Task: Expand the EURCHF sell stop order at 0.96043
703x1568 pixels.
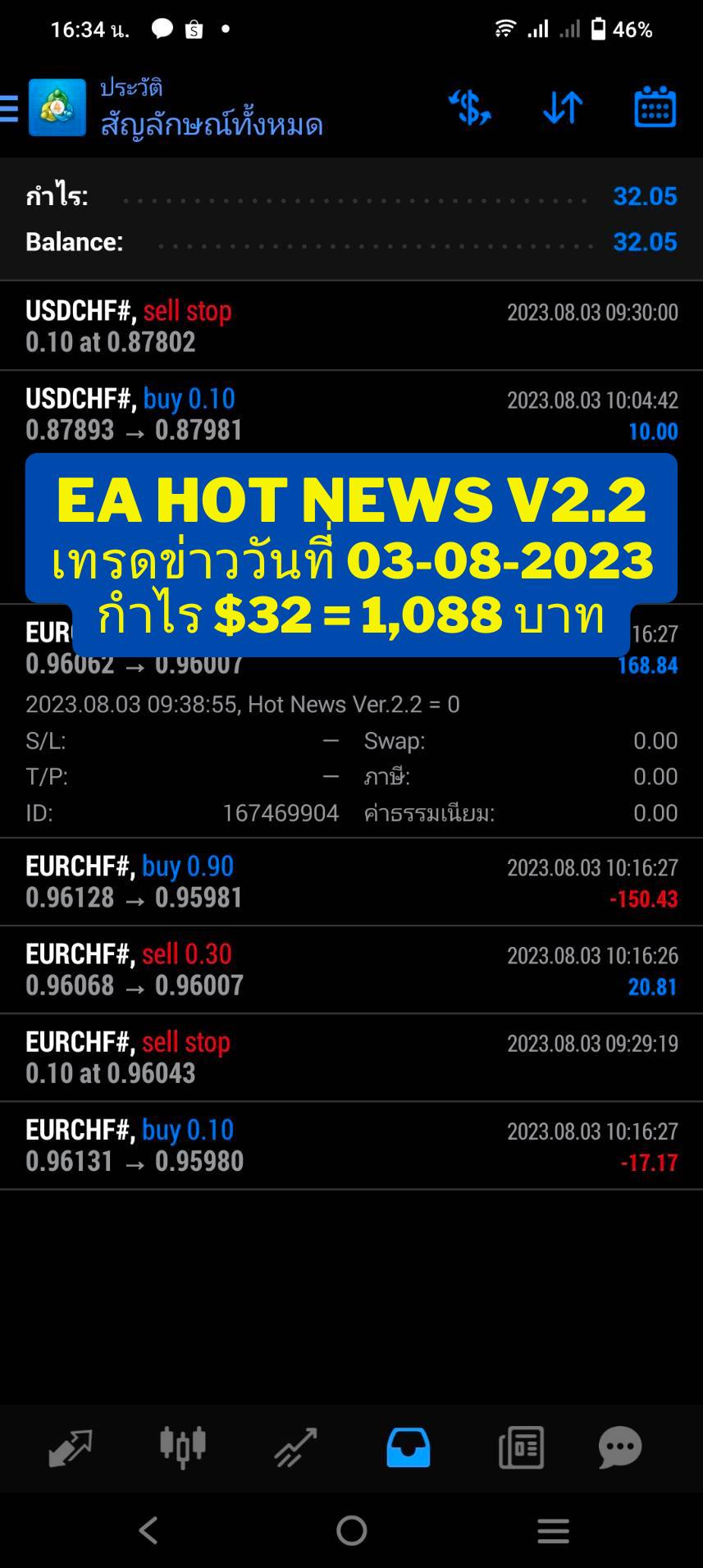Action: point(351,1058)
